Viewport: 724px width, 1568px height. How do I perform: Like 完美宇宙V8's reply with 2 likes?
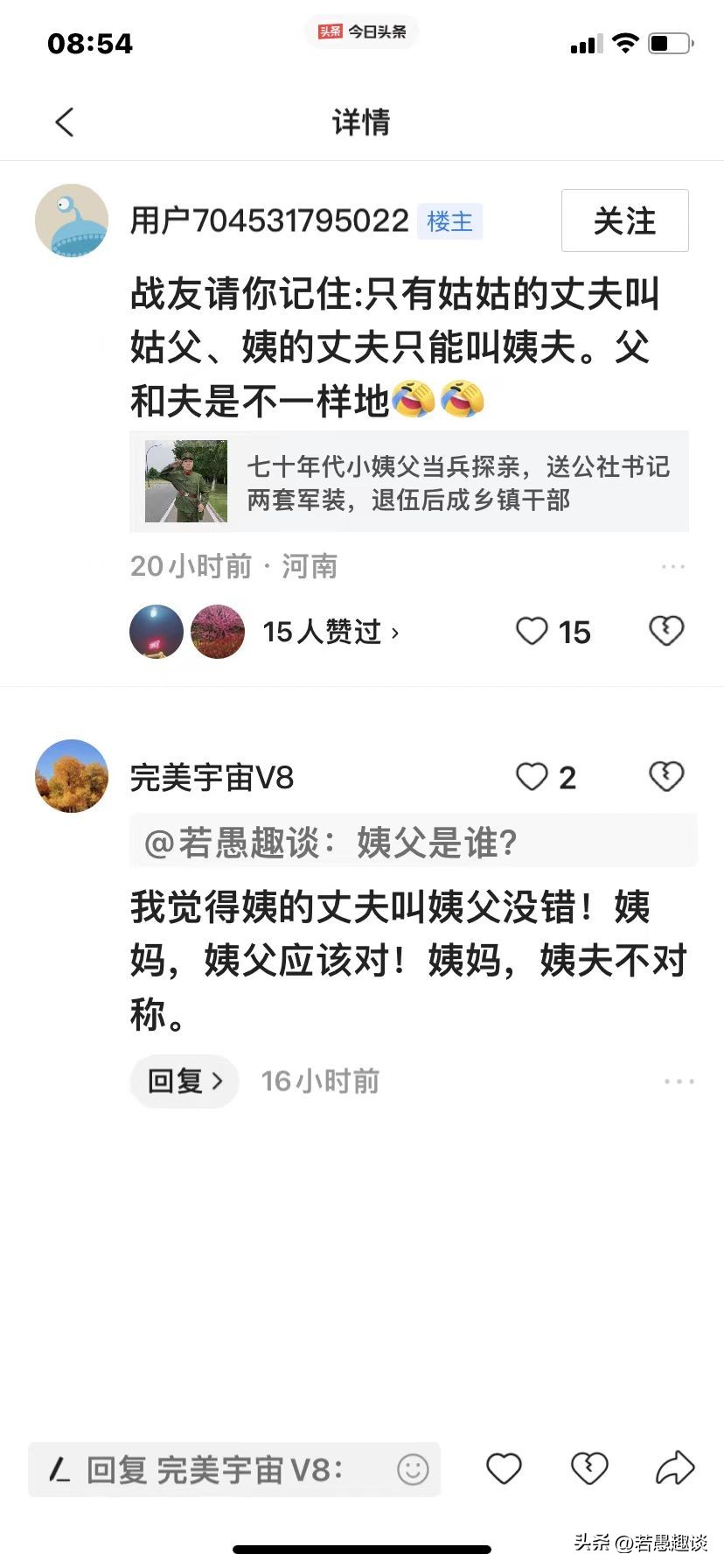click(532, 776)
